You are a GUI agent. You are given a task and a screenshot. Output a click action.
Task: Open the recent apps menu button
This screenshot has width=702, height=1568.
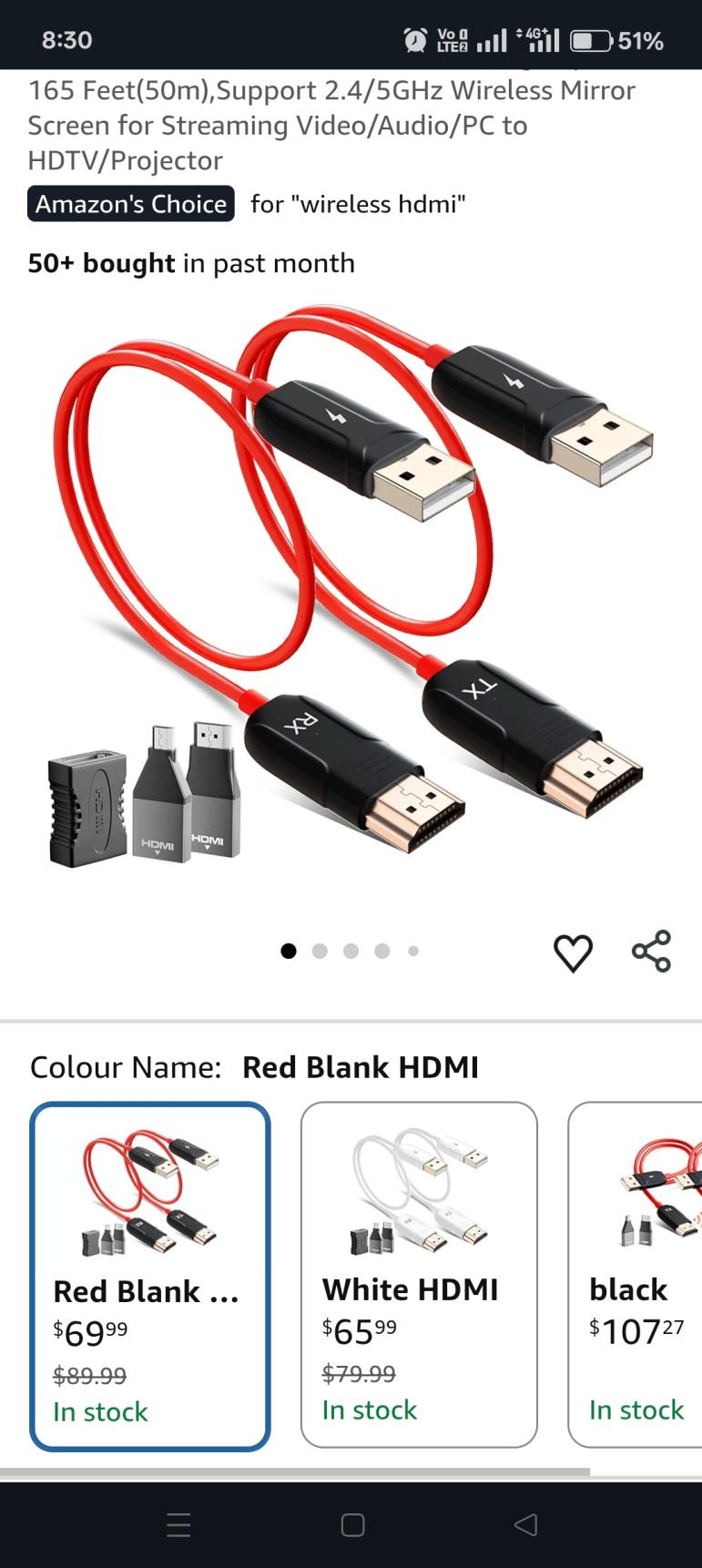click(x=178, y=1524)
